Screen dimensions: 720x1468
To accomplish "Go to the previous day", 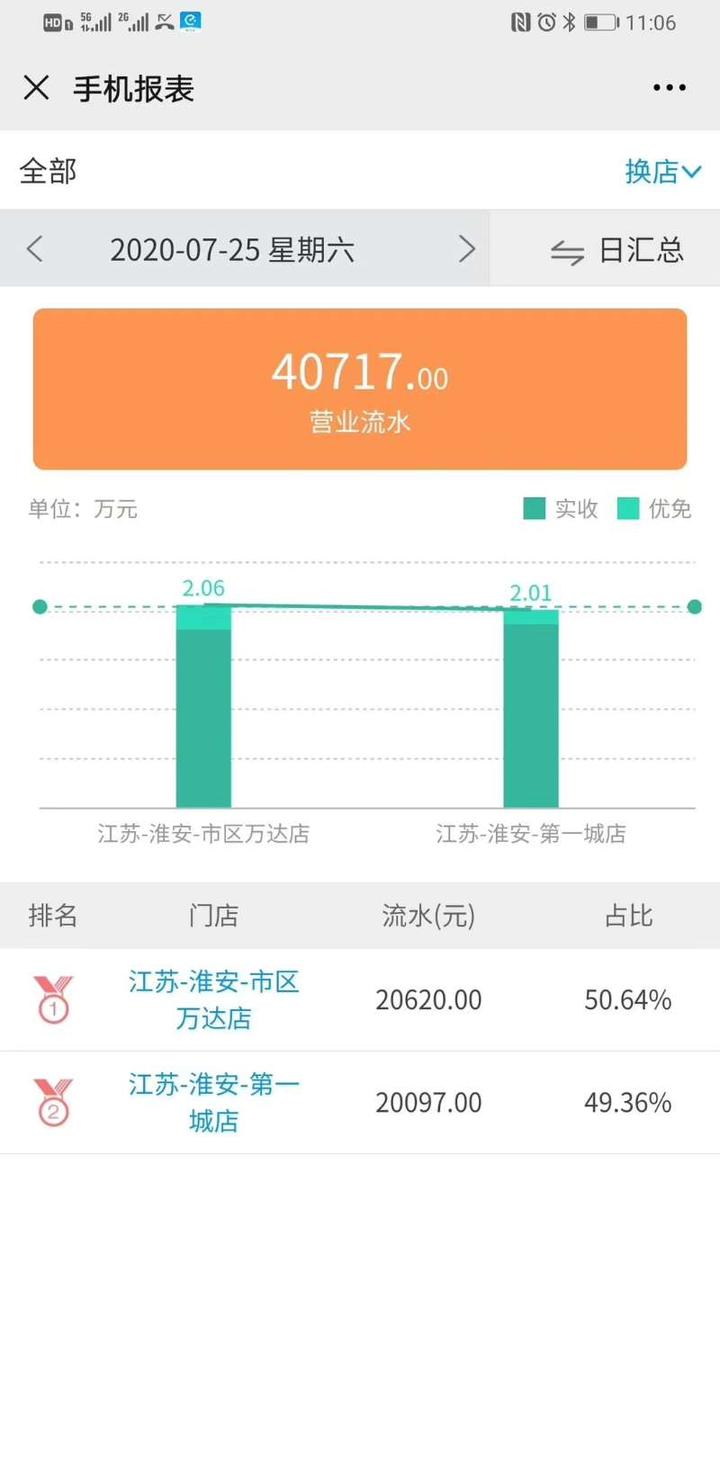I will coord(35,249).
